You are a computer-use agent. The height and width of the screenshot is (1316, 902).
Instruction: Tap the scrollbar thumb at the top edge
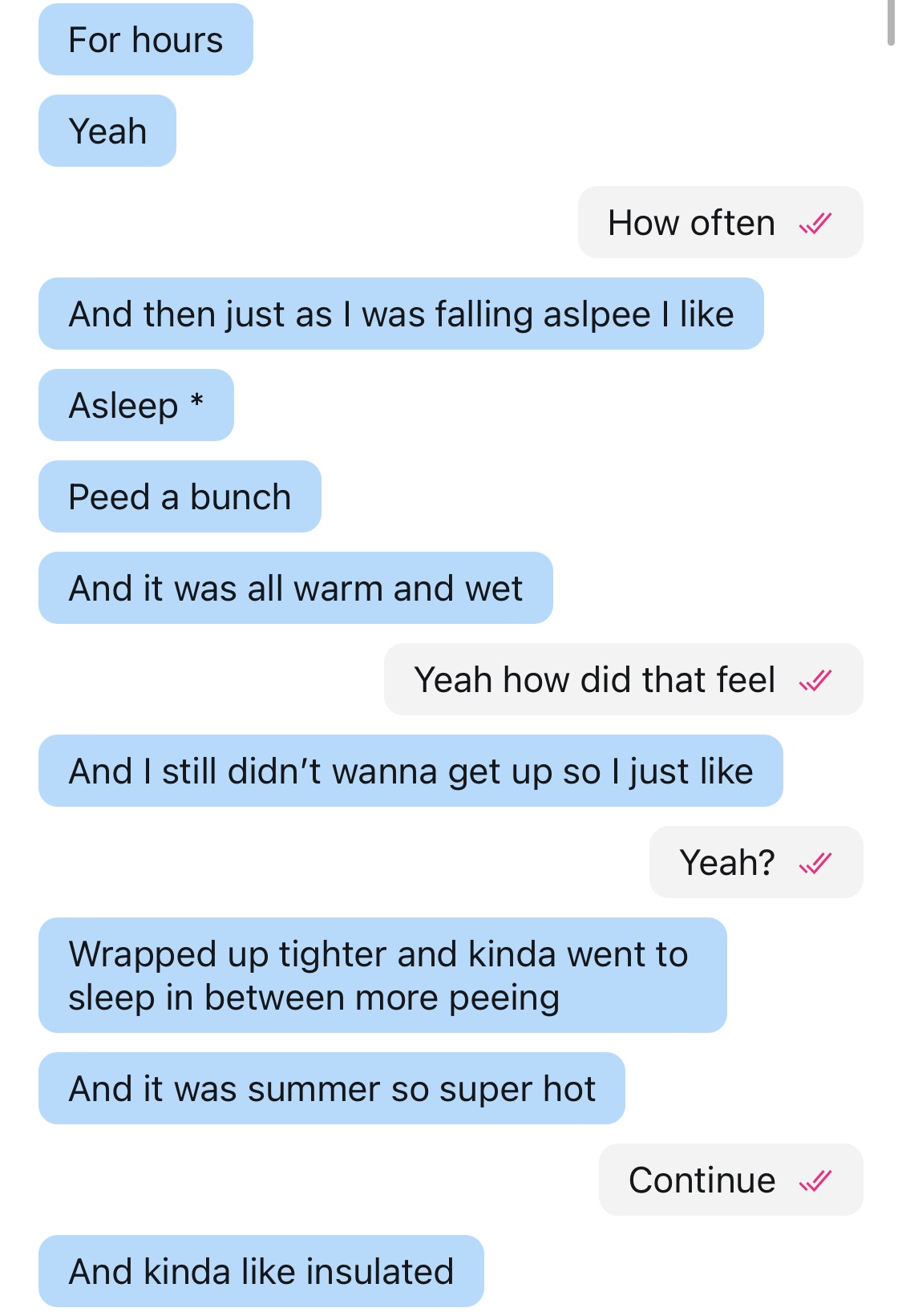point(891,22)
